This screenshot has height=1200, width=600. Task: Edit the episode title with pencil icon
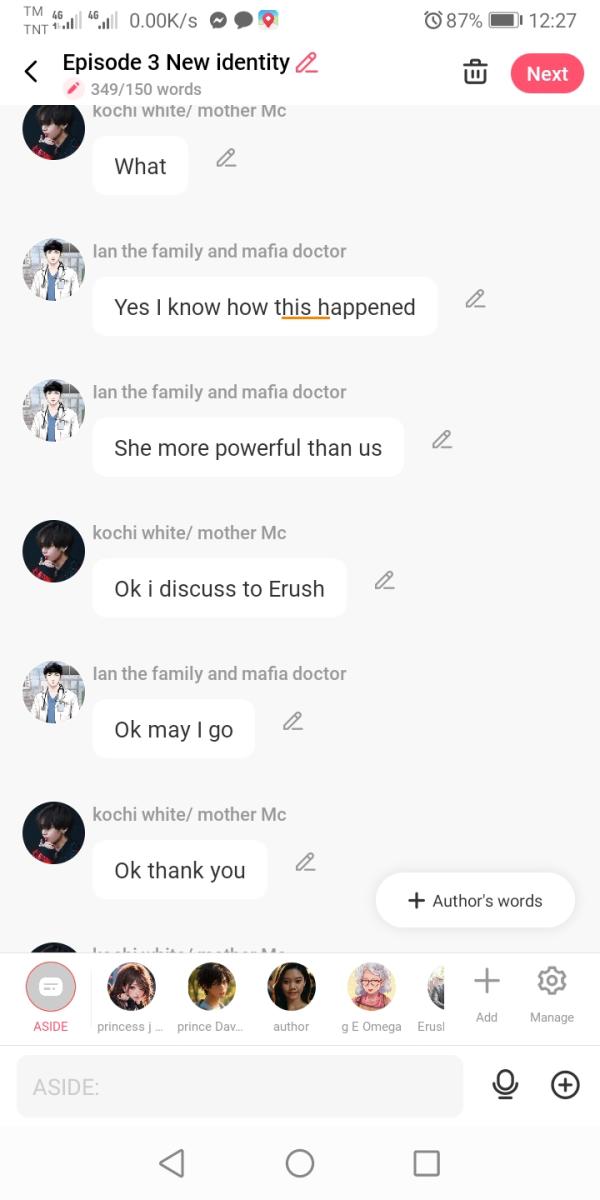click(307, 62)
